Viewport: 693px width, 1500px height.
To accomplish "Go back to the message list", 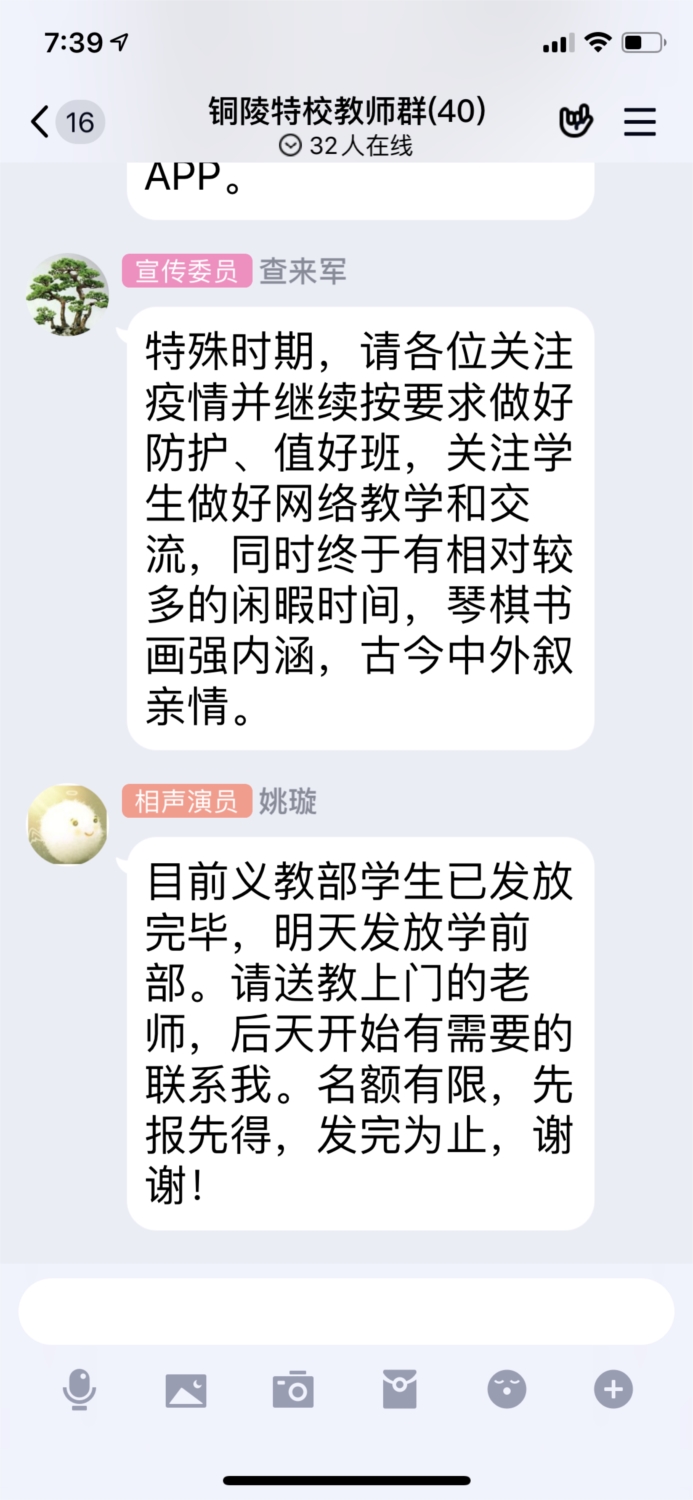I will (42, 122).
